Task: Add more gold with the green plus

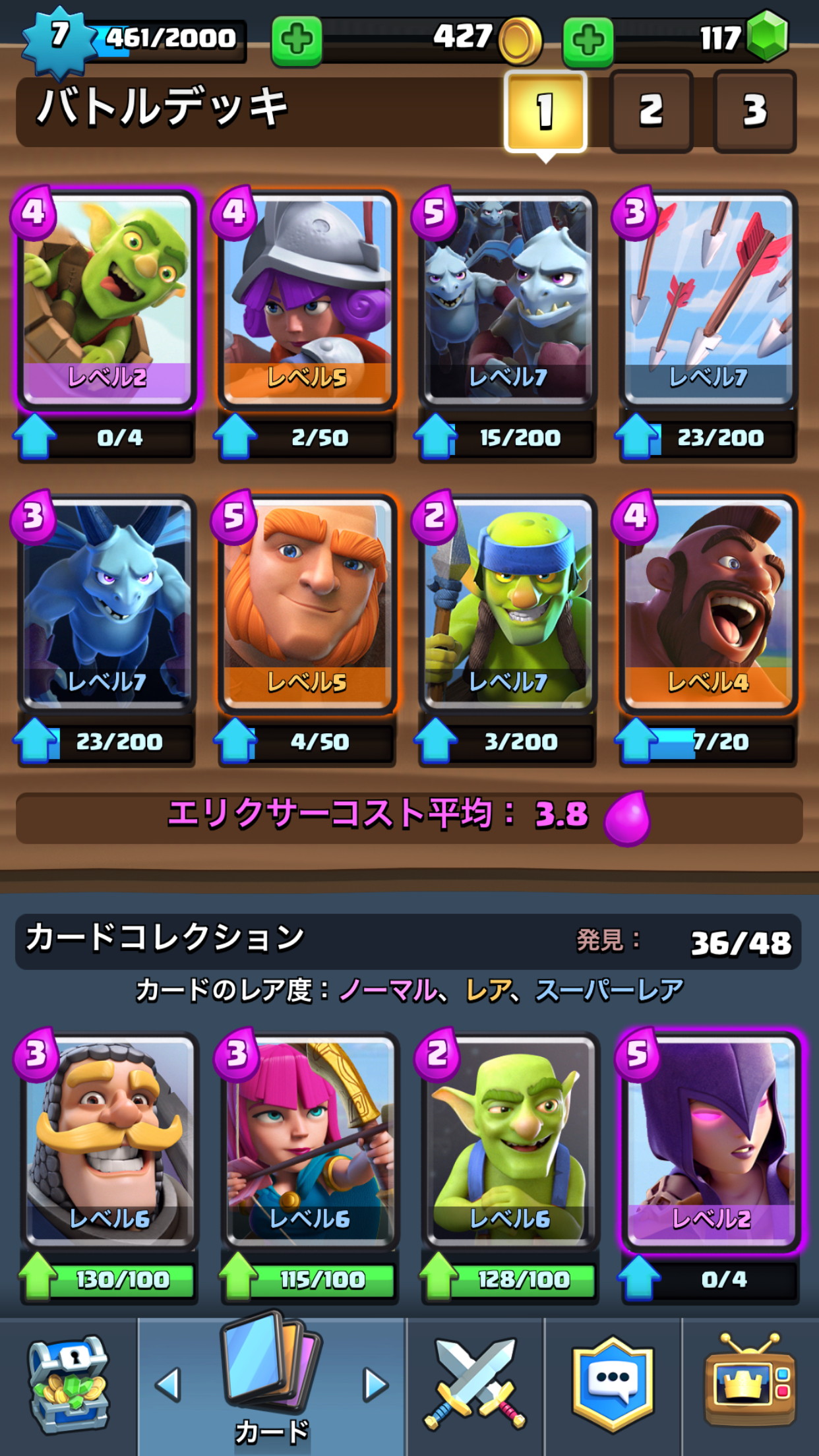Action: coord(297,41)
